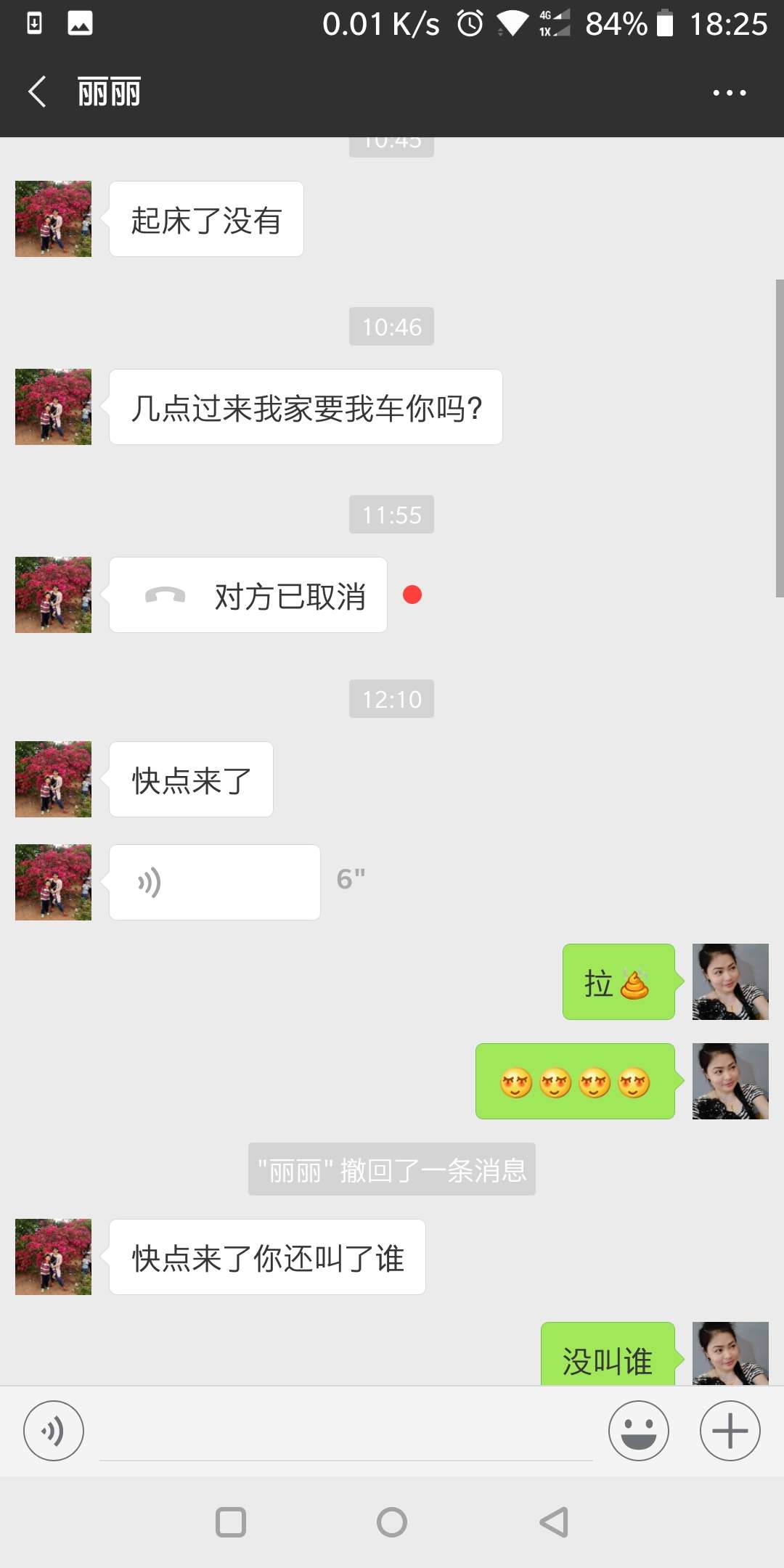Tap the battery indicator in the status bar
The height and width of the screenshot is (1568, 784).
(663, 24)
